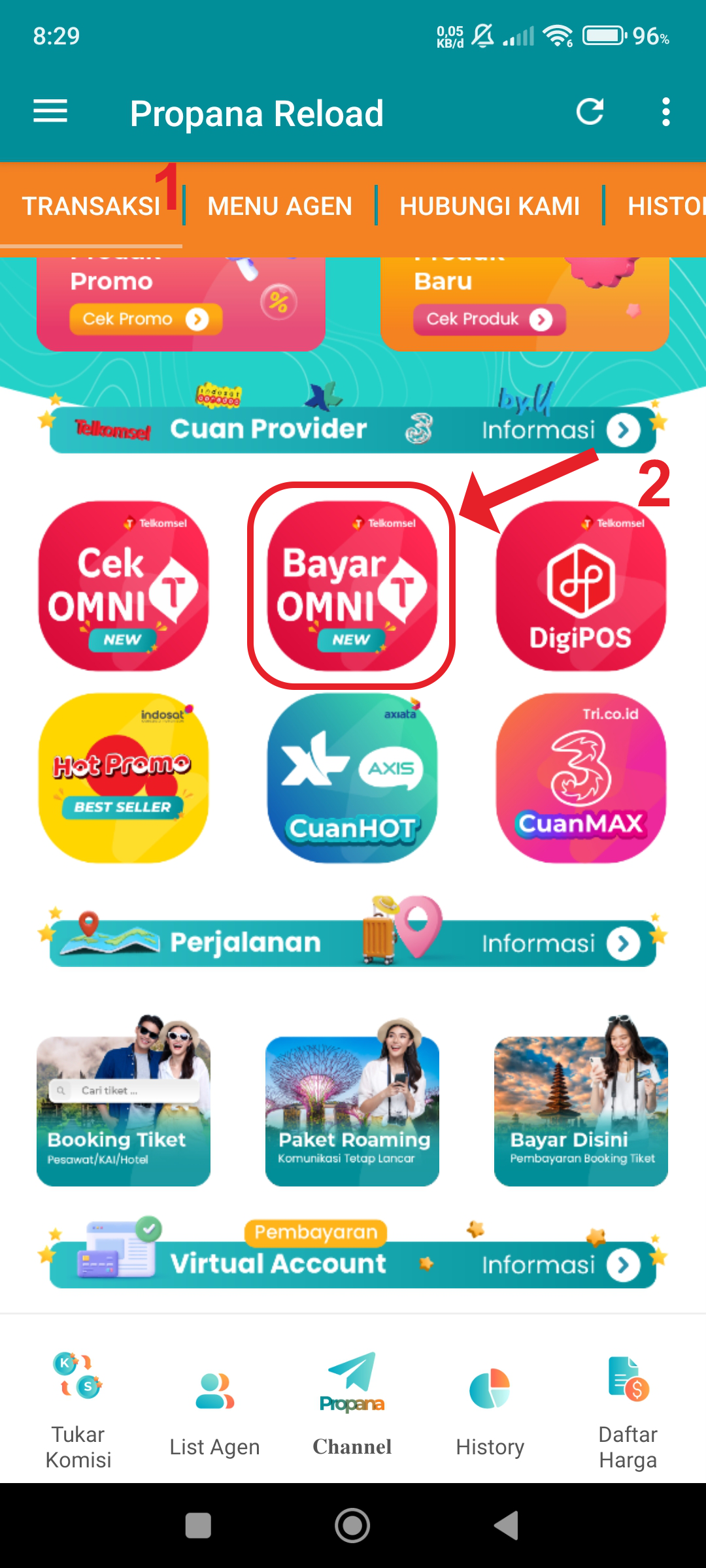Screen dimensions: 706x1568
Task: Open the hamburger drawer menu
Action: [x=50, y=112]
